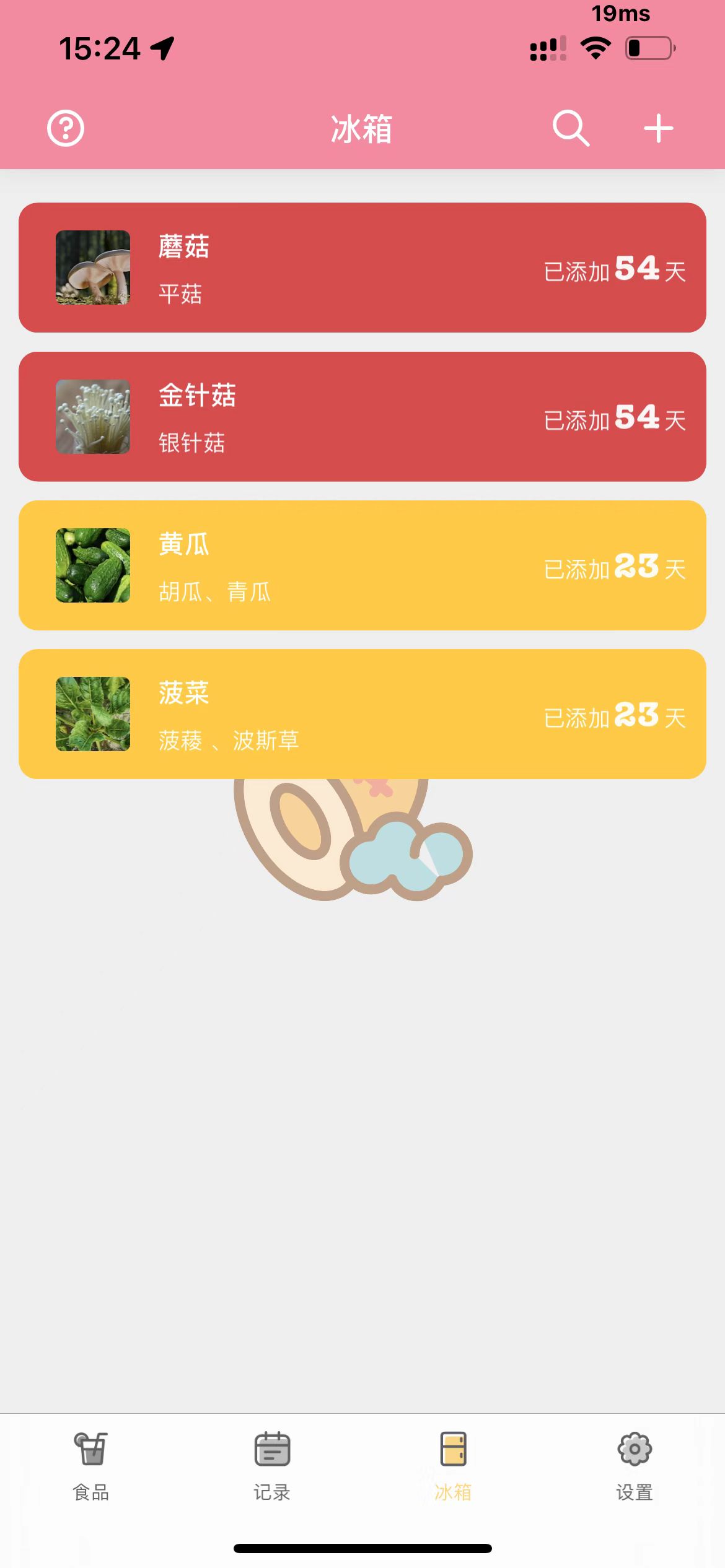Screen dimensions: 725x1568
Task: Open the 蘑菇 card
Action: [x=362, y=268]
